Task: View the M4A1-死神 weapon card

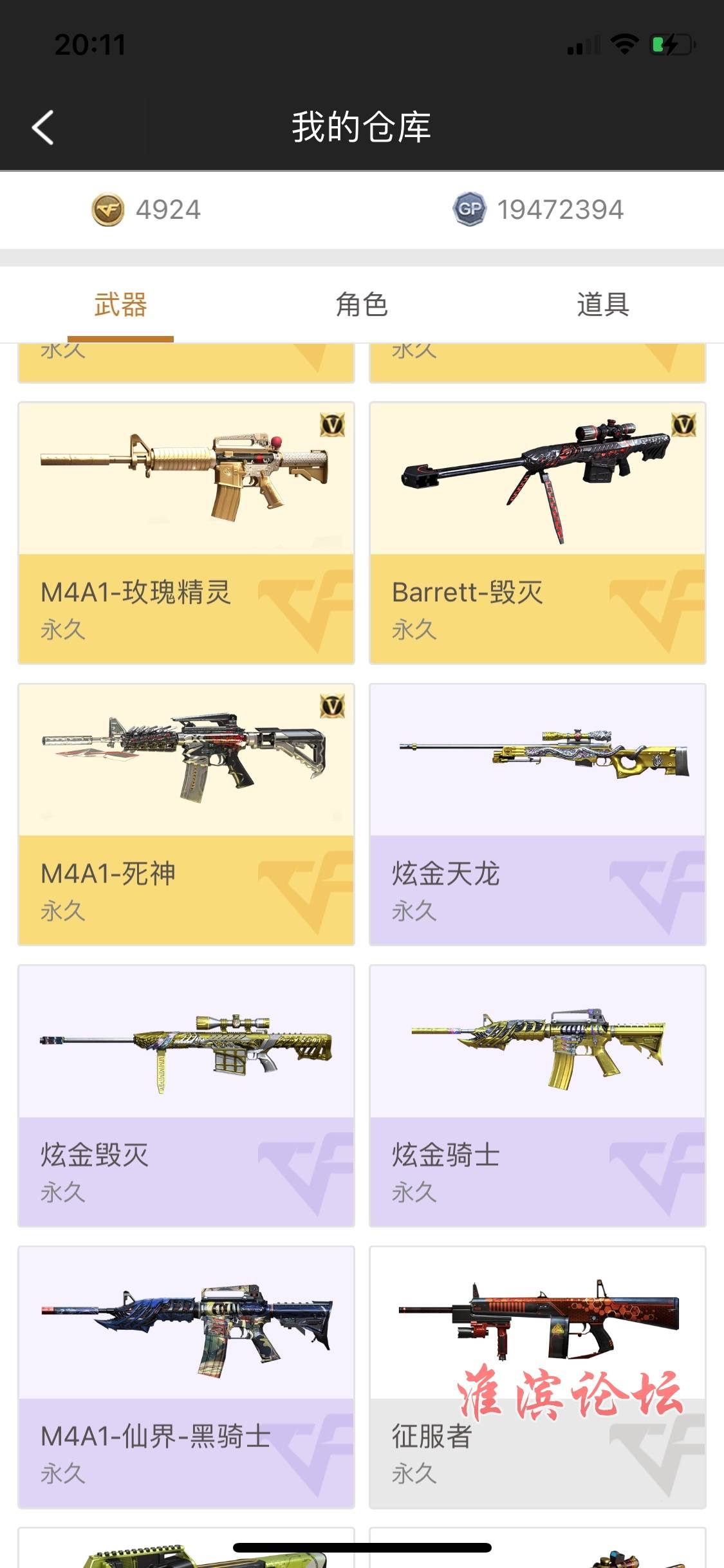Action: [x=186, y=814]
